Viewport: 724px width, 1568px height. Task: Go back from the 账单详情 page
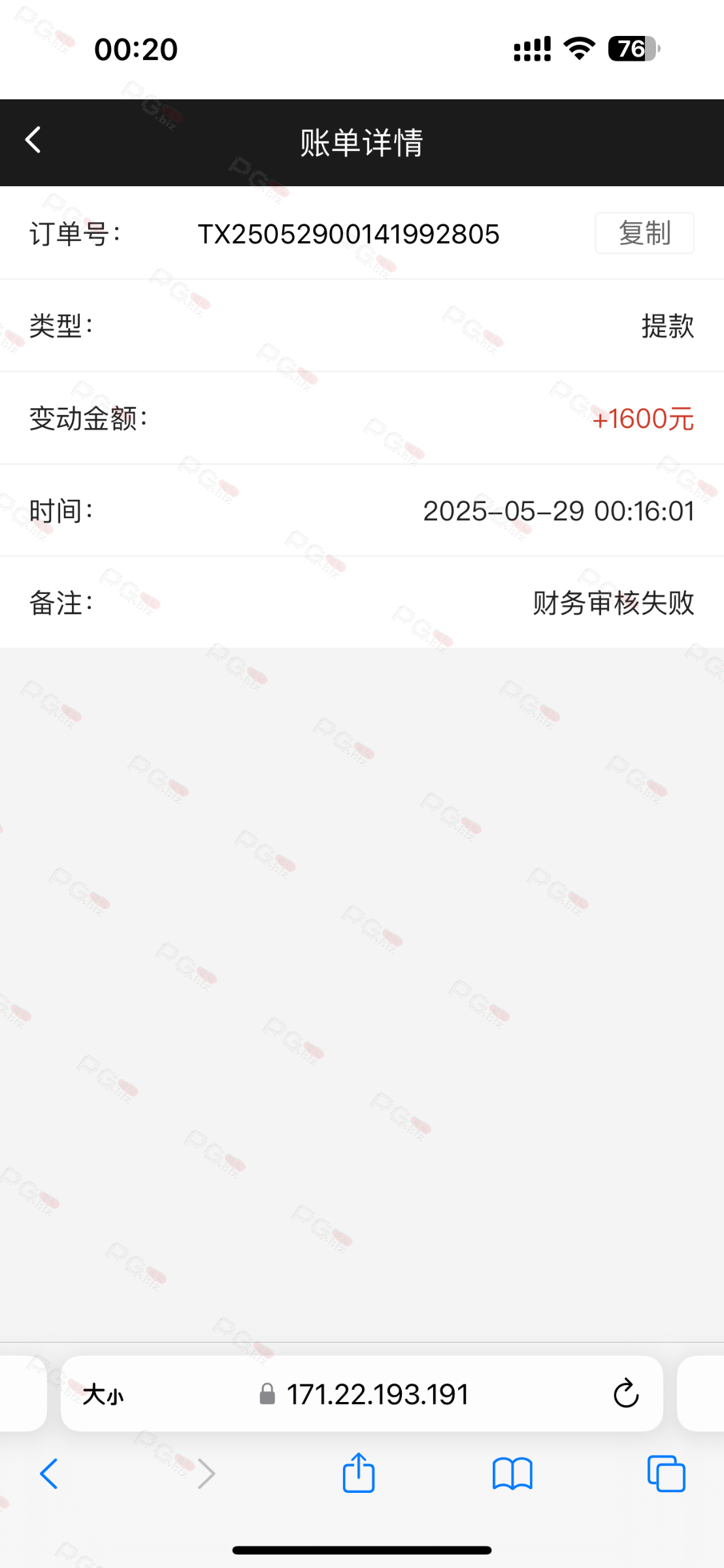click(33, 140)
